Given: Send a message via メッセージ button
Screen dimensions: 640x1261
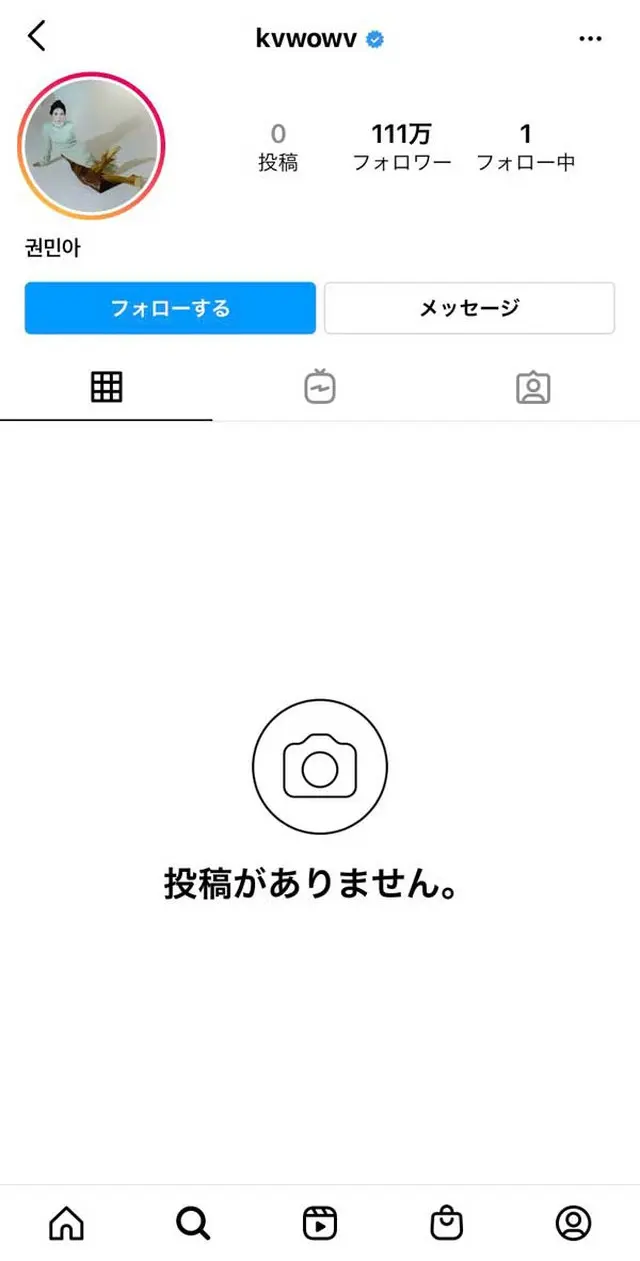Looking at the screenshot, I should click(469, 308).
